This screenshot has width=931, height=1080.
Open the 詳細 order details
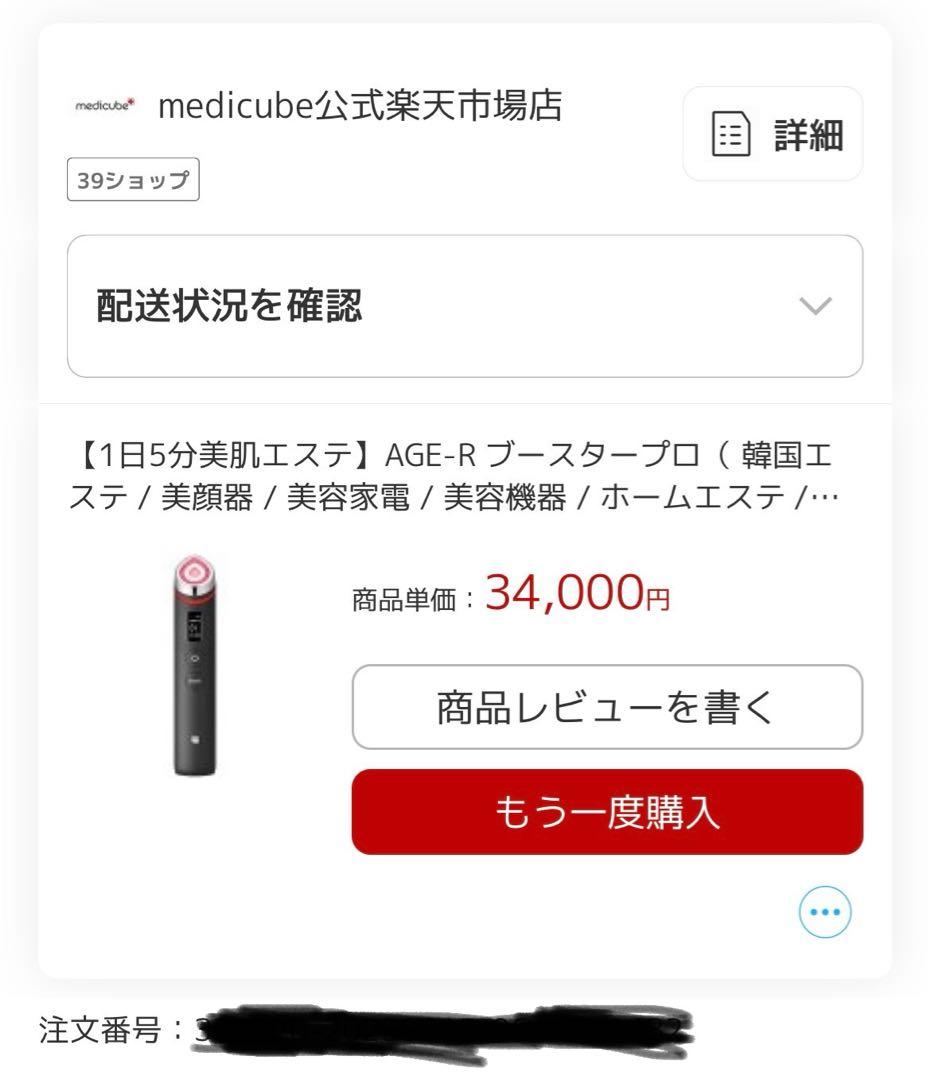772,133
